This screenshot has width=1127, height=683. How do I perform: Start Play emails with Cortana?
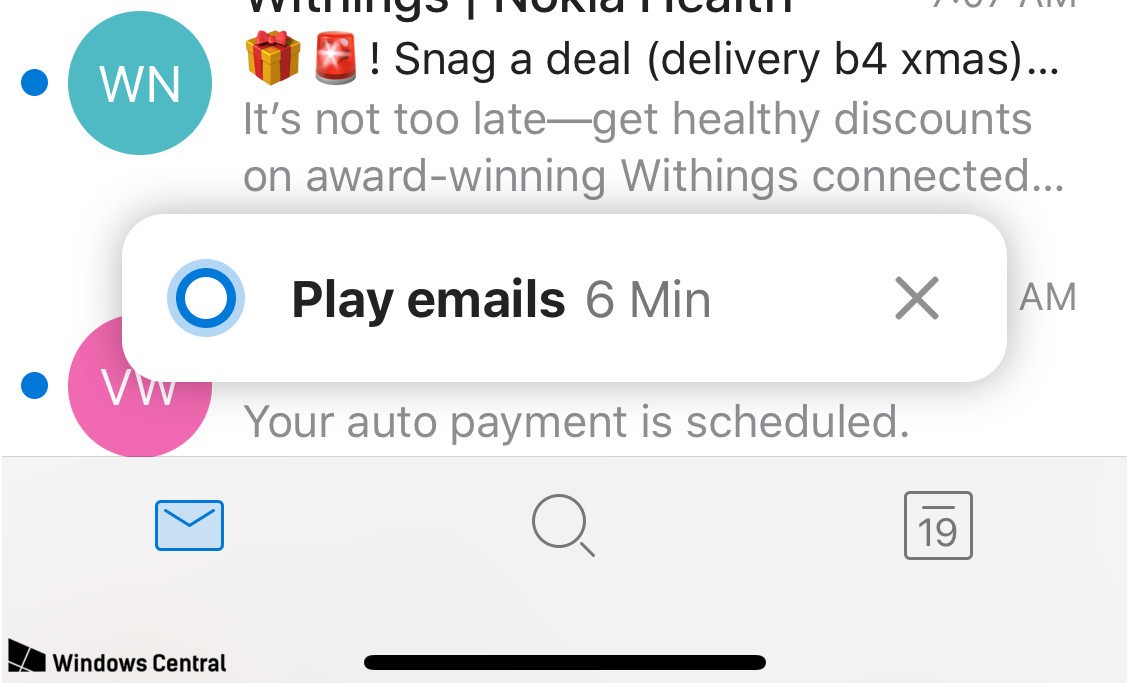(430, 299)
